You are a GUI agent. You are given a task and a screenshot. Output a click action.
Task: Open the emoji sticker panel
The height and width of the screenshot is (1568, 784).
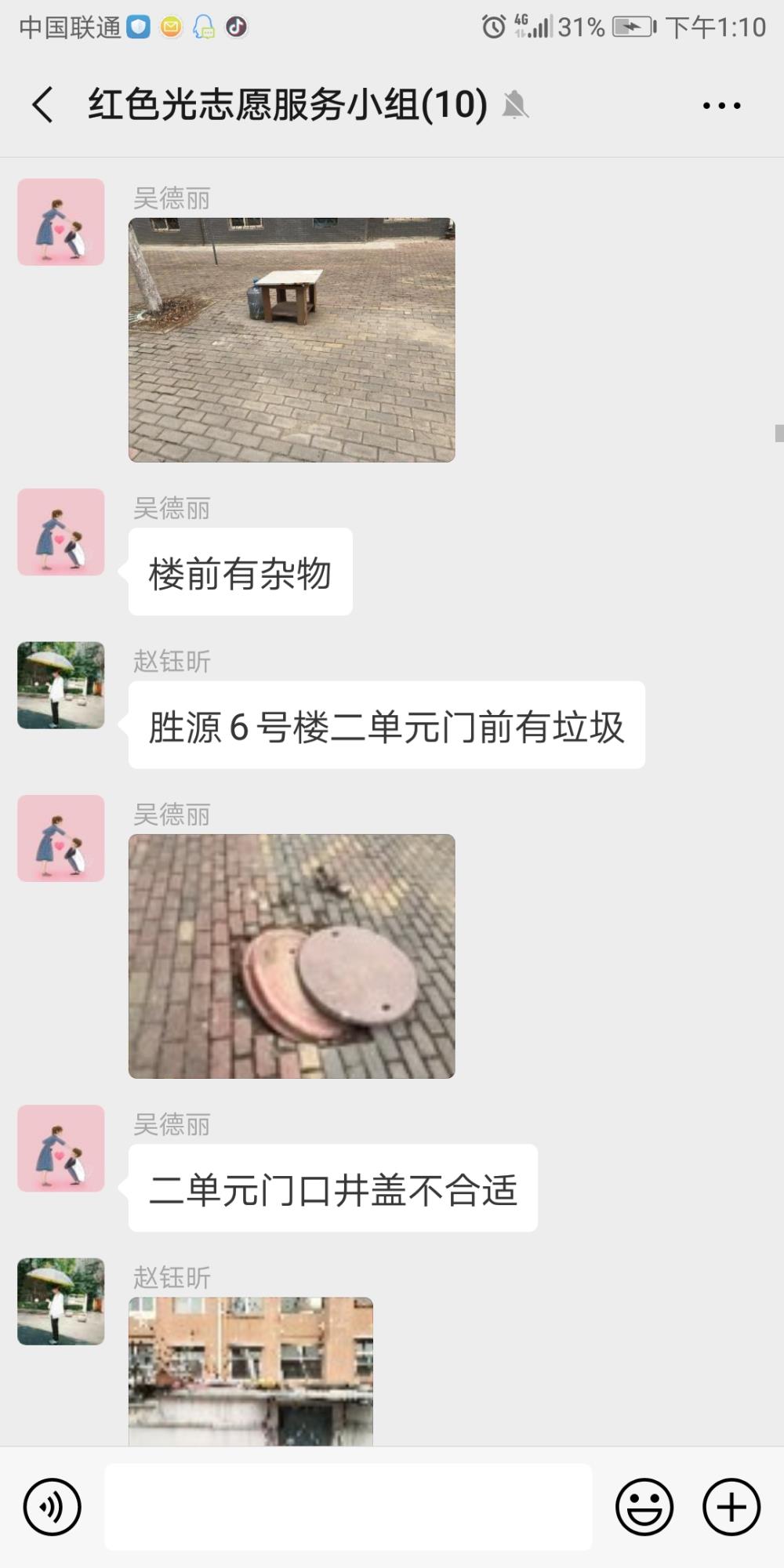[644, 1507]
